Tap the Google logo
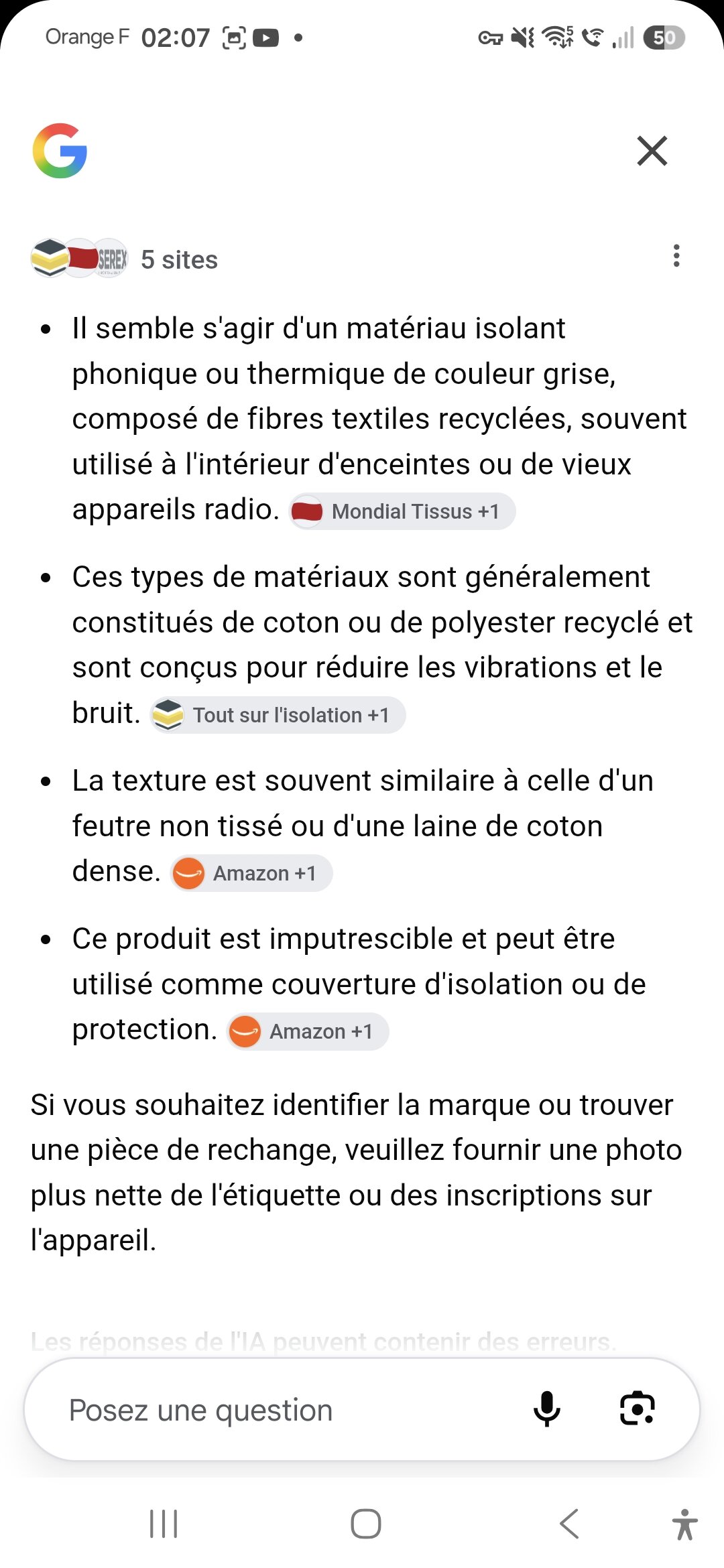724x1568 pixels. (x=60, y=151)
